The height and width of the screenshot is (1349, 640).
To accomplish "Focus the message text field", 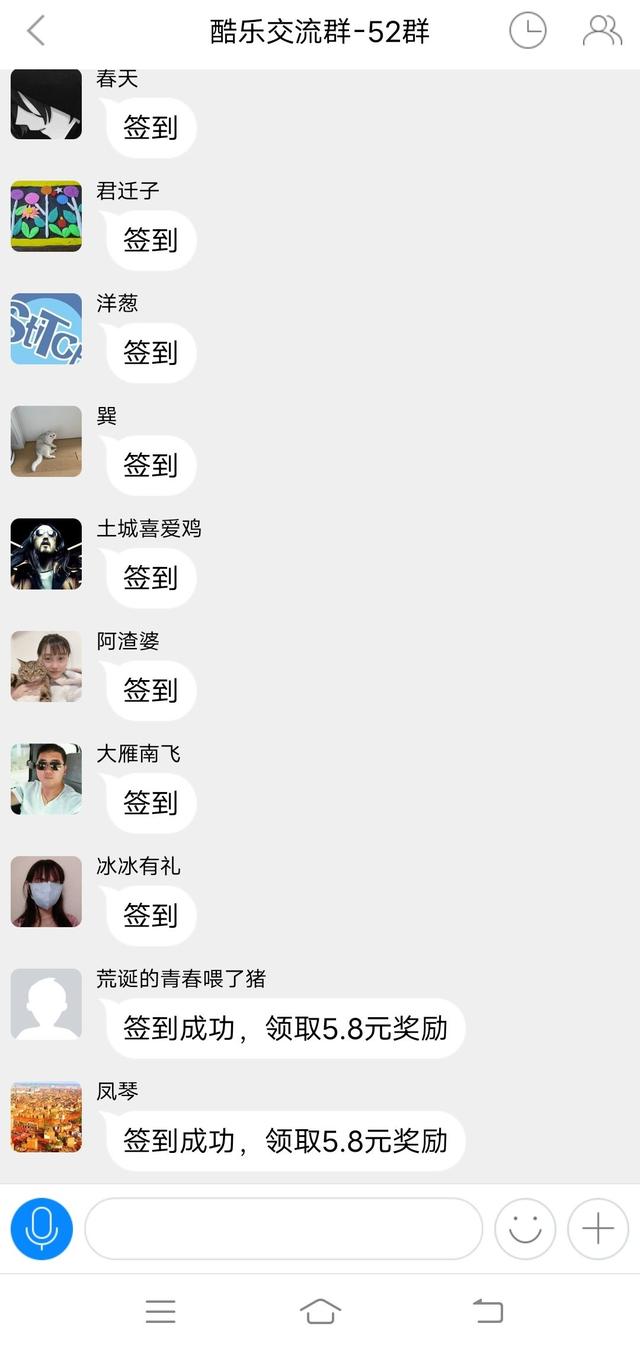I will click(283, 1228).
